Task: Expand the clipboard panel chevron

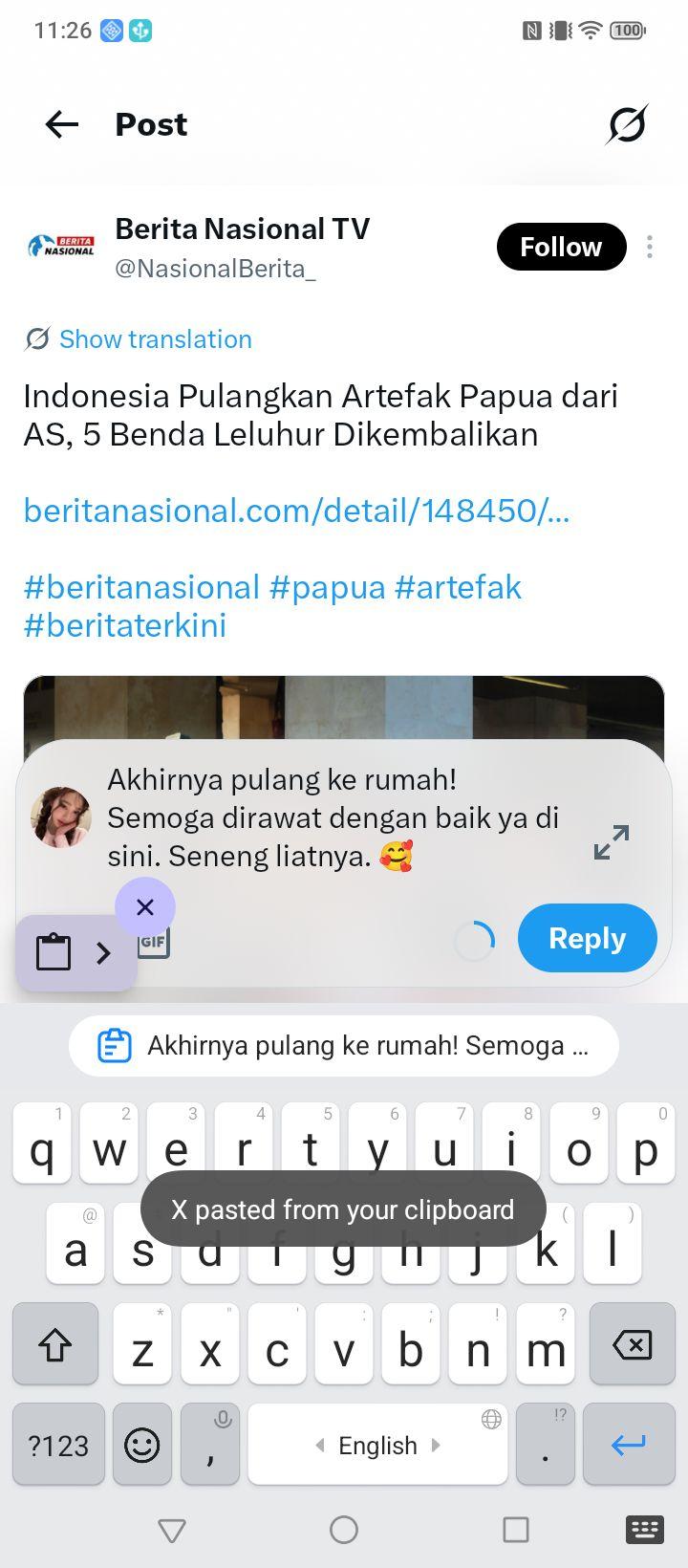Action: click(103, 952)
